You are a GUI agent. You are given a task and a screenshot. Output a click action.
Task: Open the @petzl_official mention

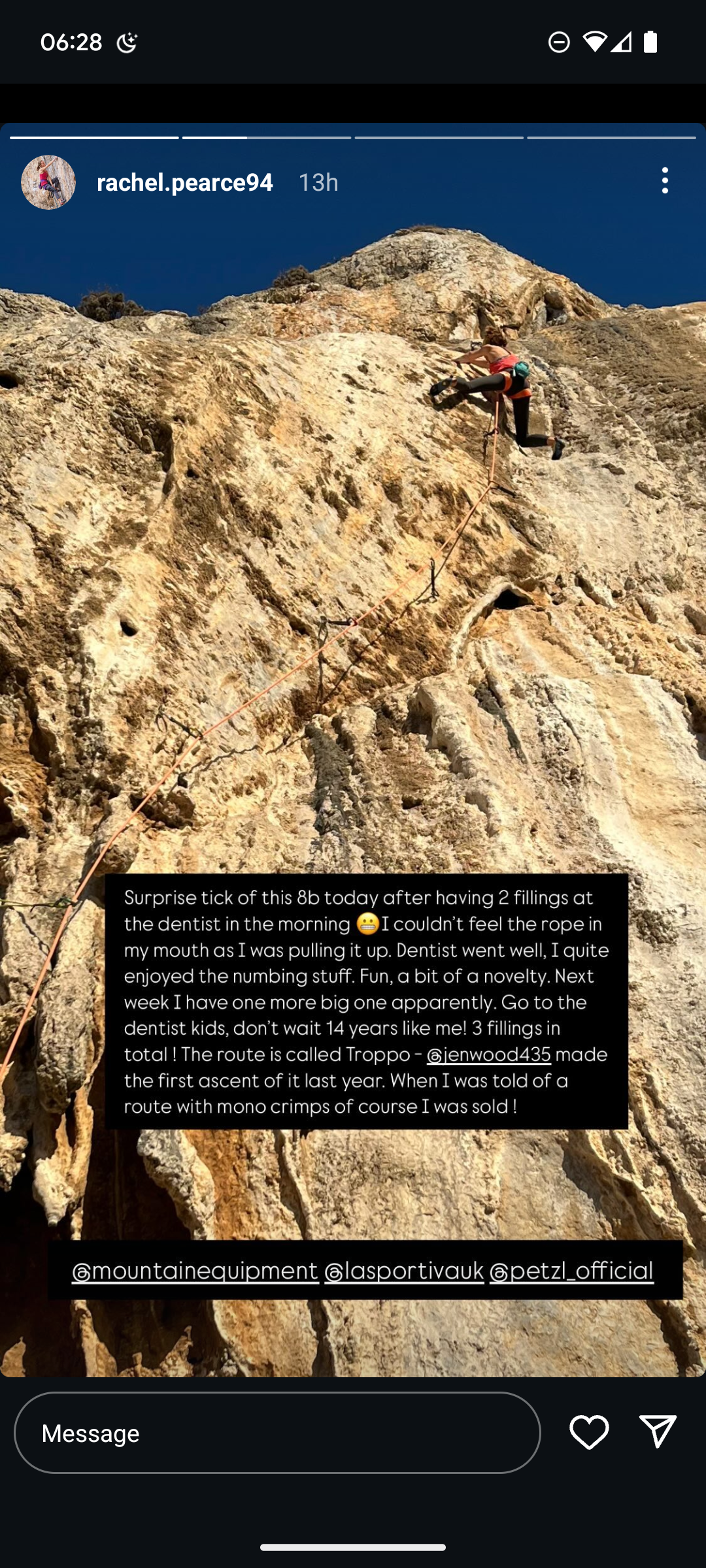coord(571,1271)
